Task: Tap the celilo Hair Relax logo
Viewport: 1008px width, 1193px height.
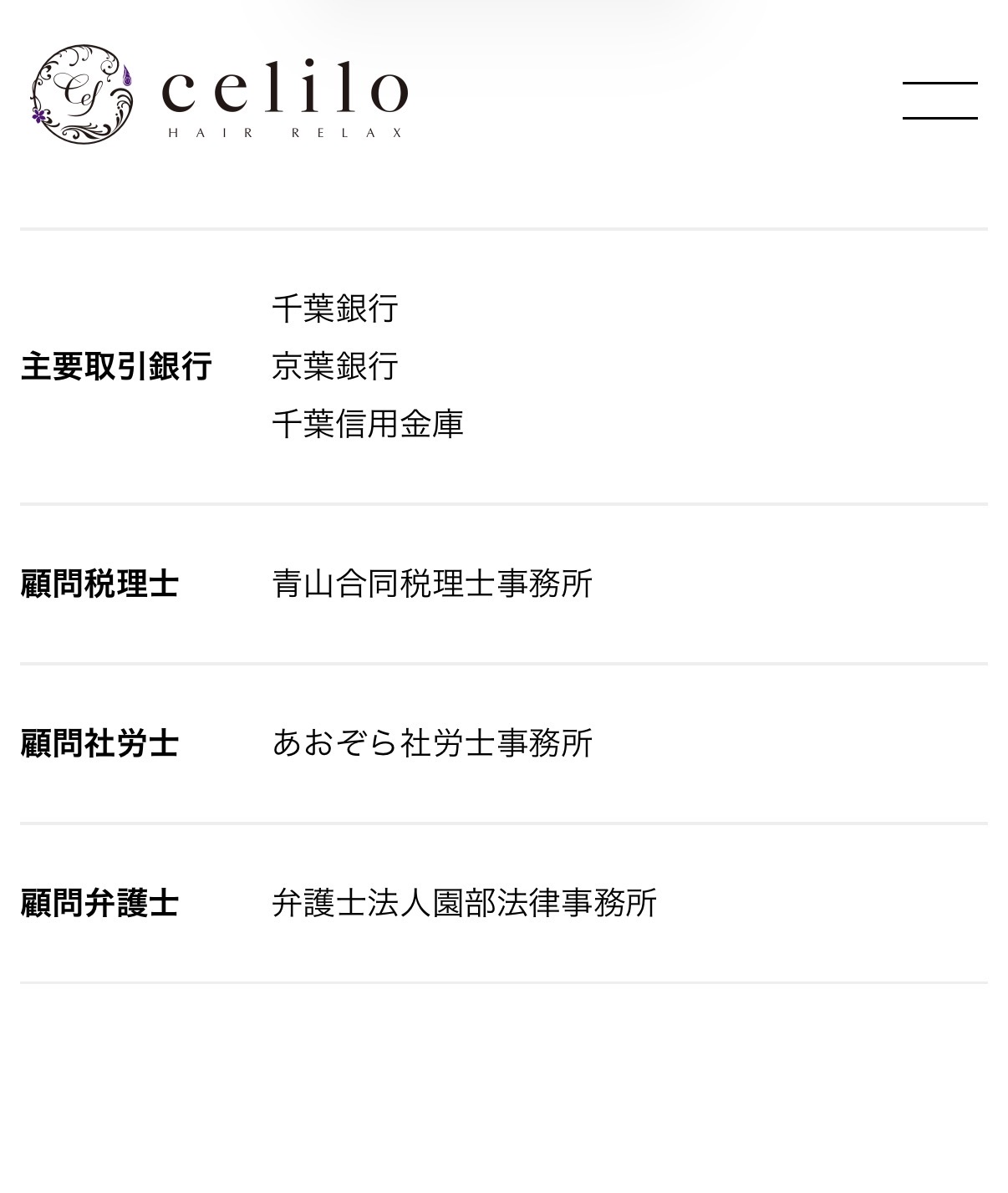Action: [219, 94]
